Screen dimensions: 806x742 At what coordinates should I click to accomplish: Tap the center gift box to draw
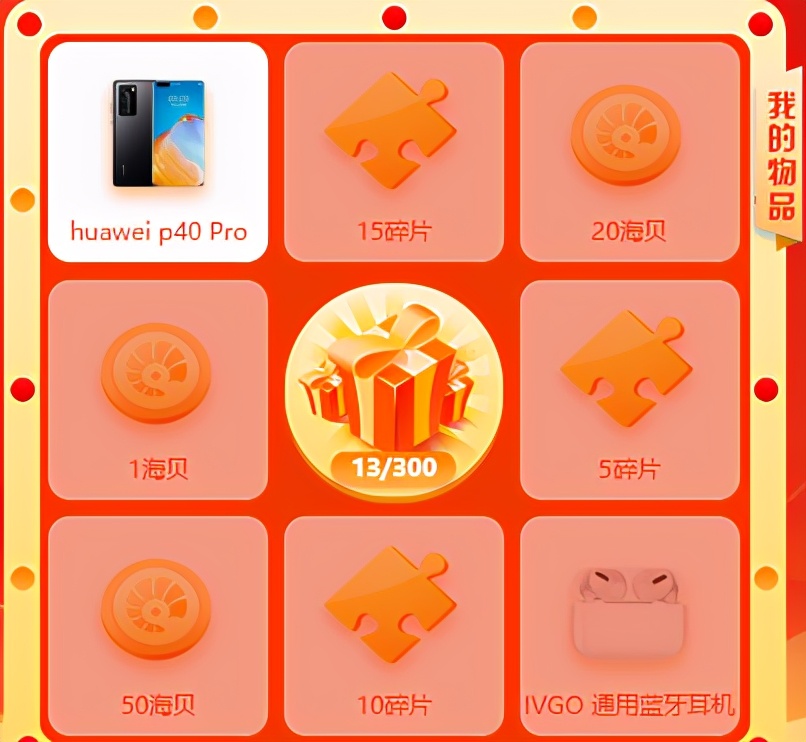pos(393,390)
